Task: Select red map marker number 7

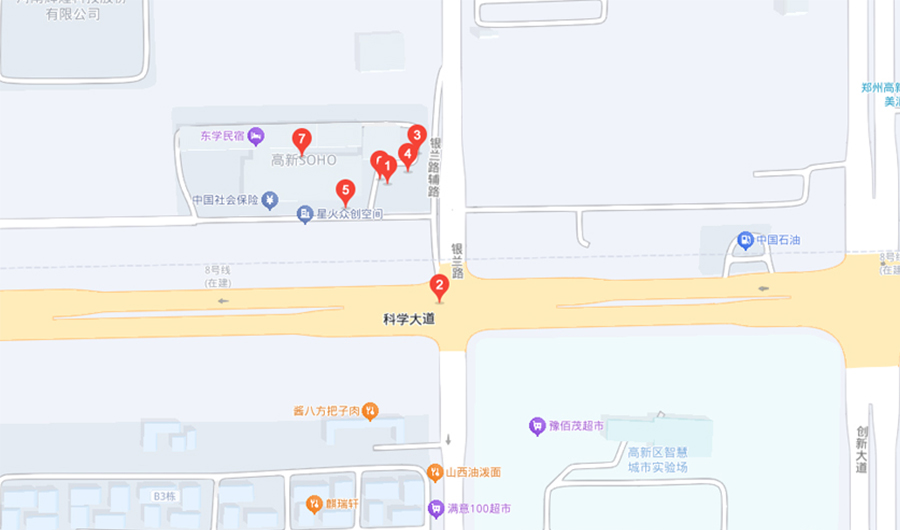Action: click(x=301, y=140)
